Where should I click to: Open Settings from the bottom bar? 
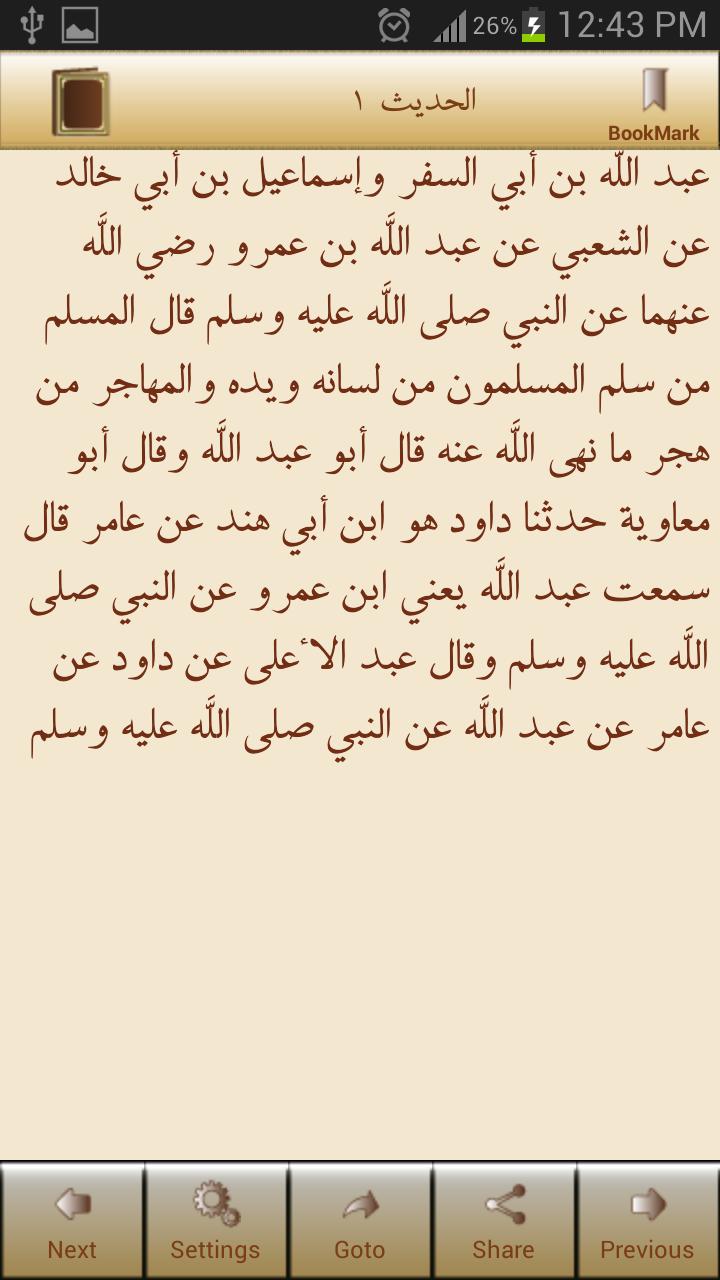[215, 1221]
